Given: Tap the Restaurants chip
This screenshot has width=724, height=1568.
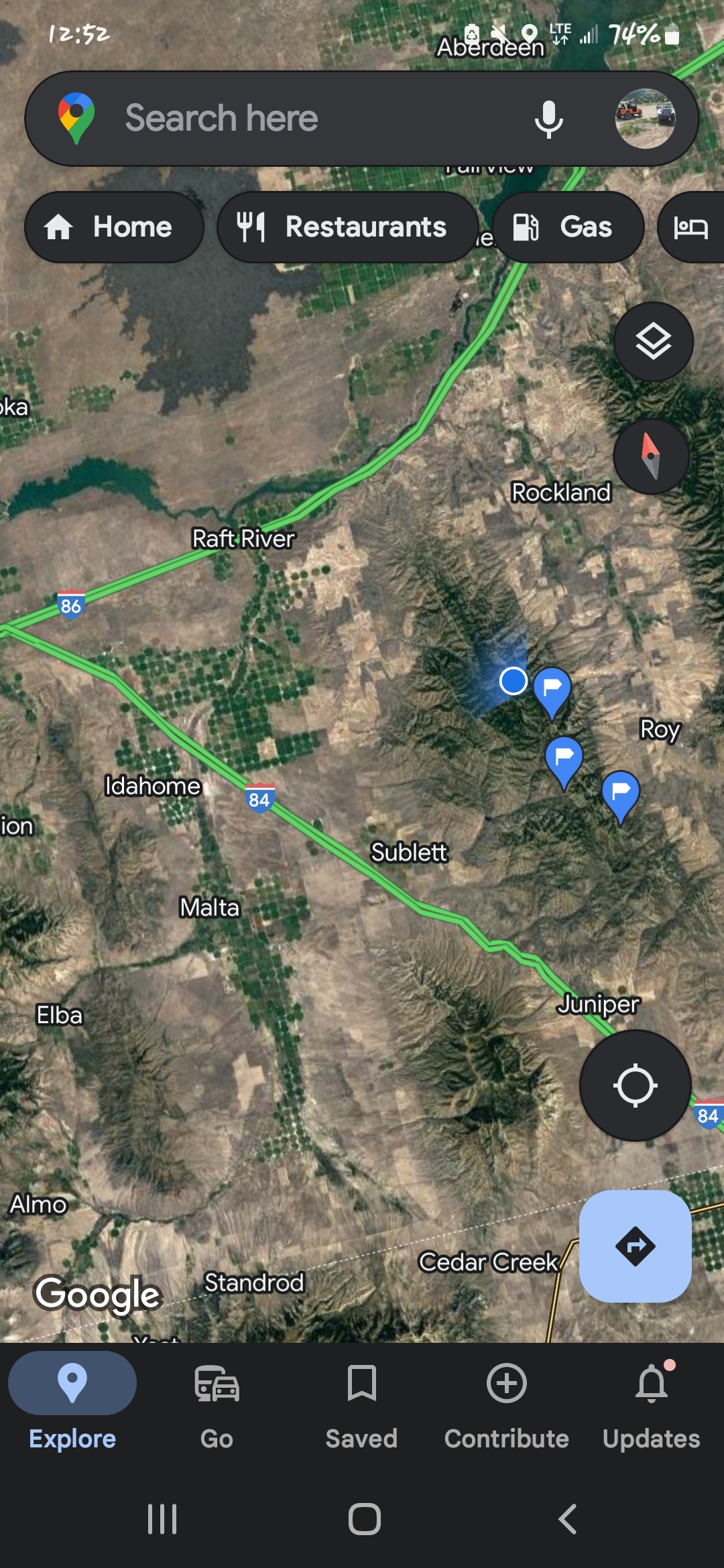Looking at the screenshot, I should pyautogui.click(x=346, y=227).
